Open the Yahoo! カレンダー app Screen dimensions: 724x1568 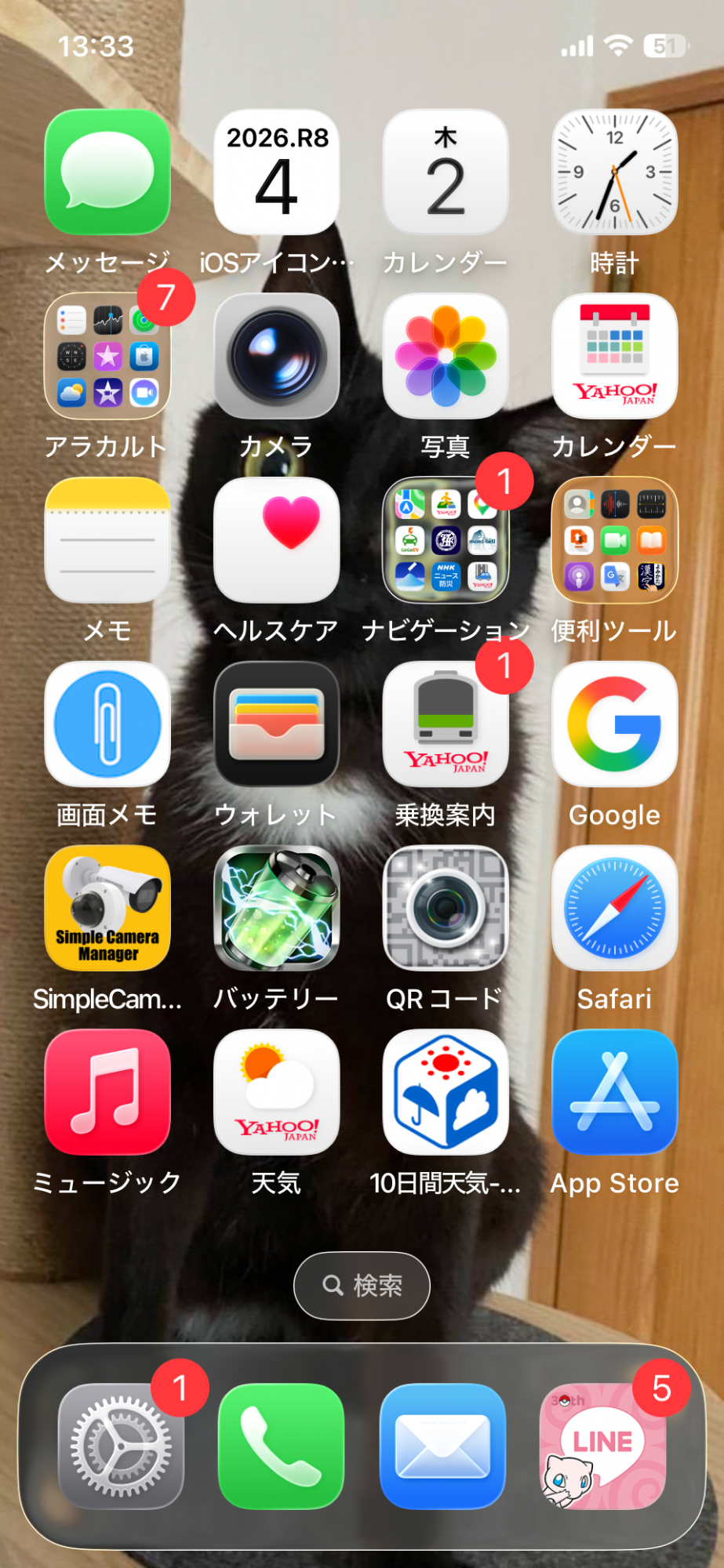click(x=614, y=356)
